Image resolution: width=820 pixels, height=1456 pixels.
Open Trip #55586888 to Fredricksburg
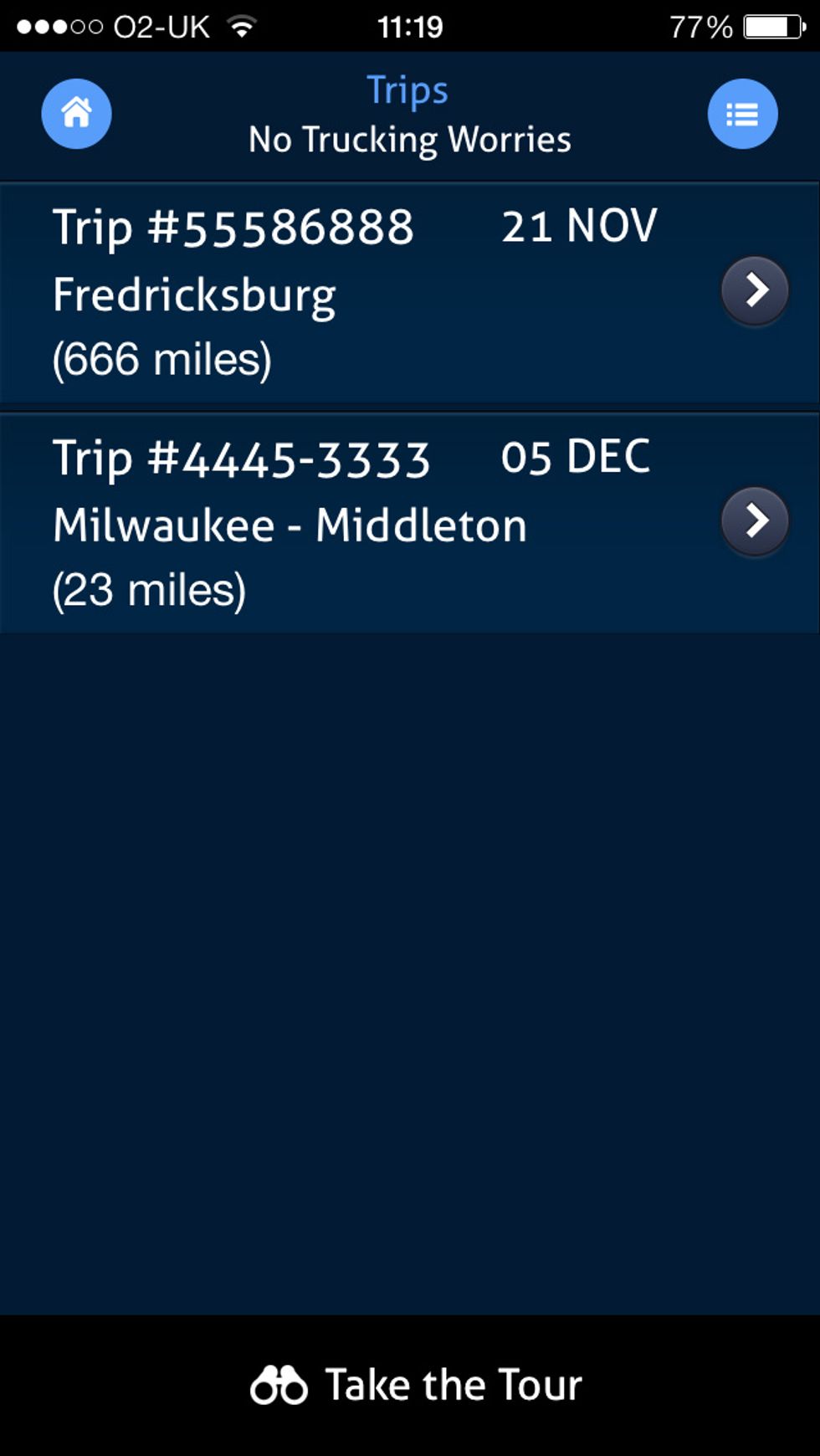(335, 291)
